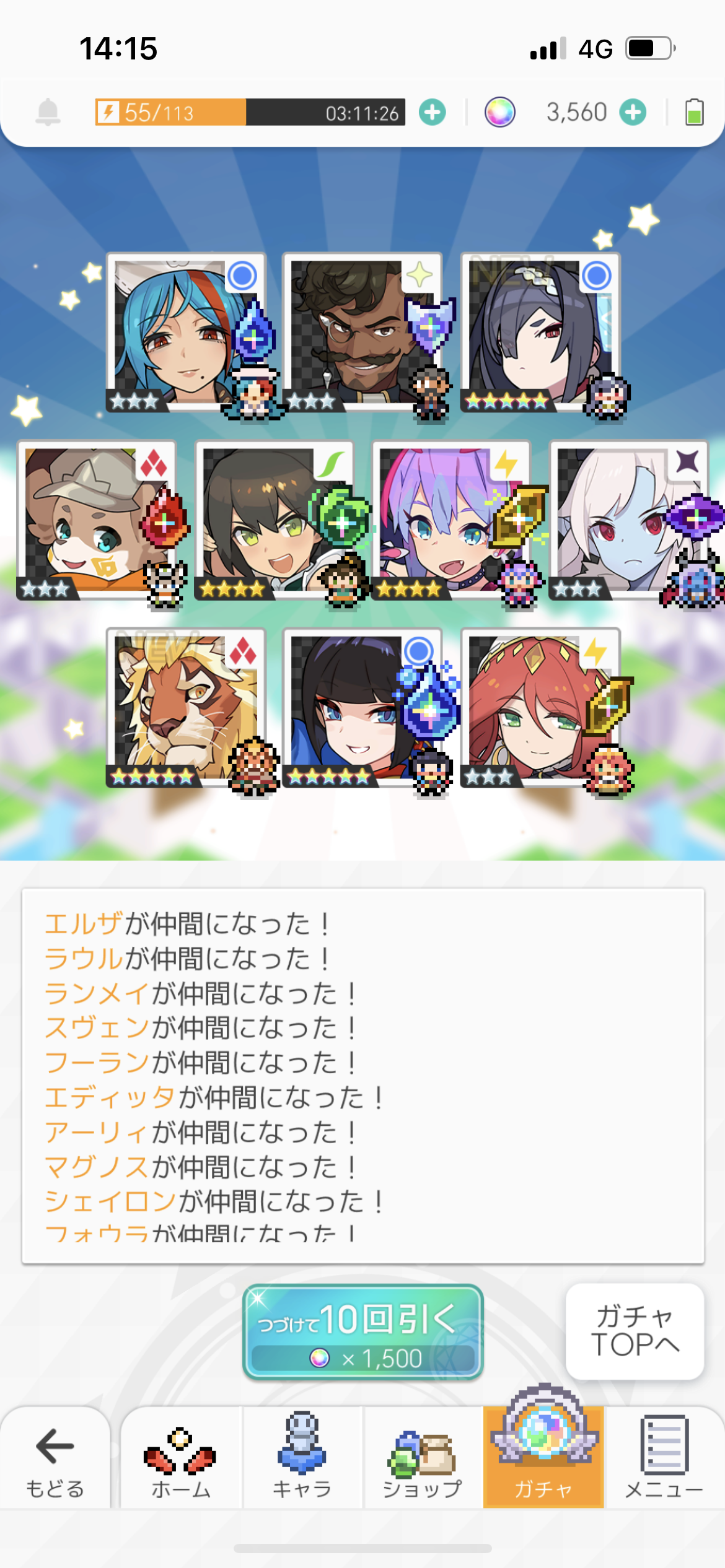Image resolution: width=725 pixels, height=1568 pixels.
Task: Open the キャラ tab
Action: [302, 1458]
